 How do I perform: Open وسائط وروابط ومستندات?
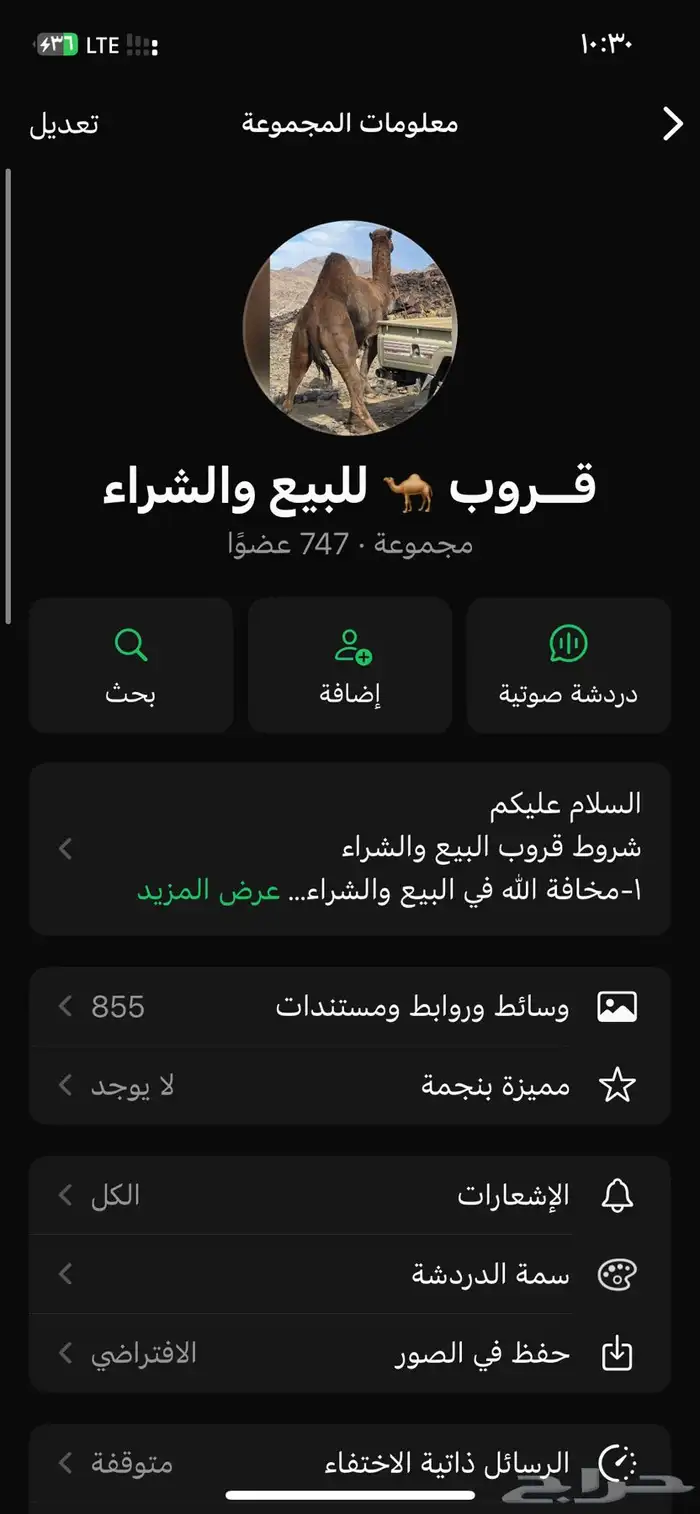click(350, 1007)
